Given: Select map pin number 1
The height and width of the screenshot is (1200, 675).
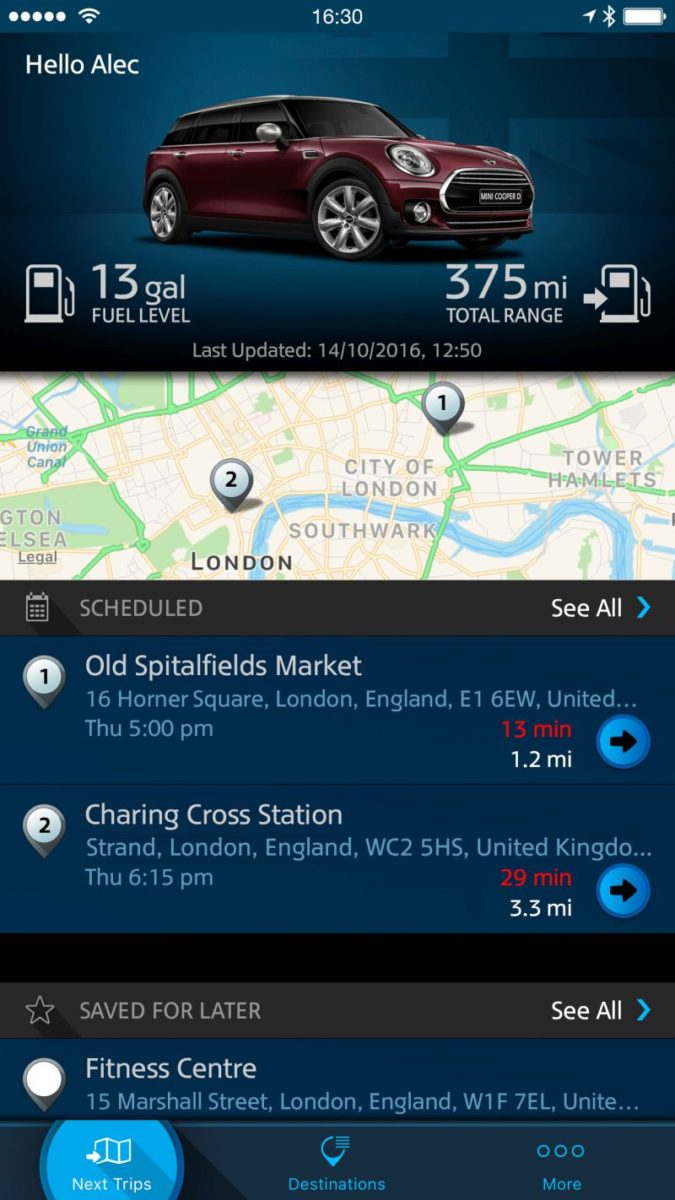Looking at the screenshot, I should 443,406.
